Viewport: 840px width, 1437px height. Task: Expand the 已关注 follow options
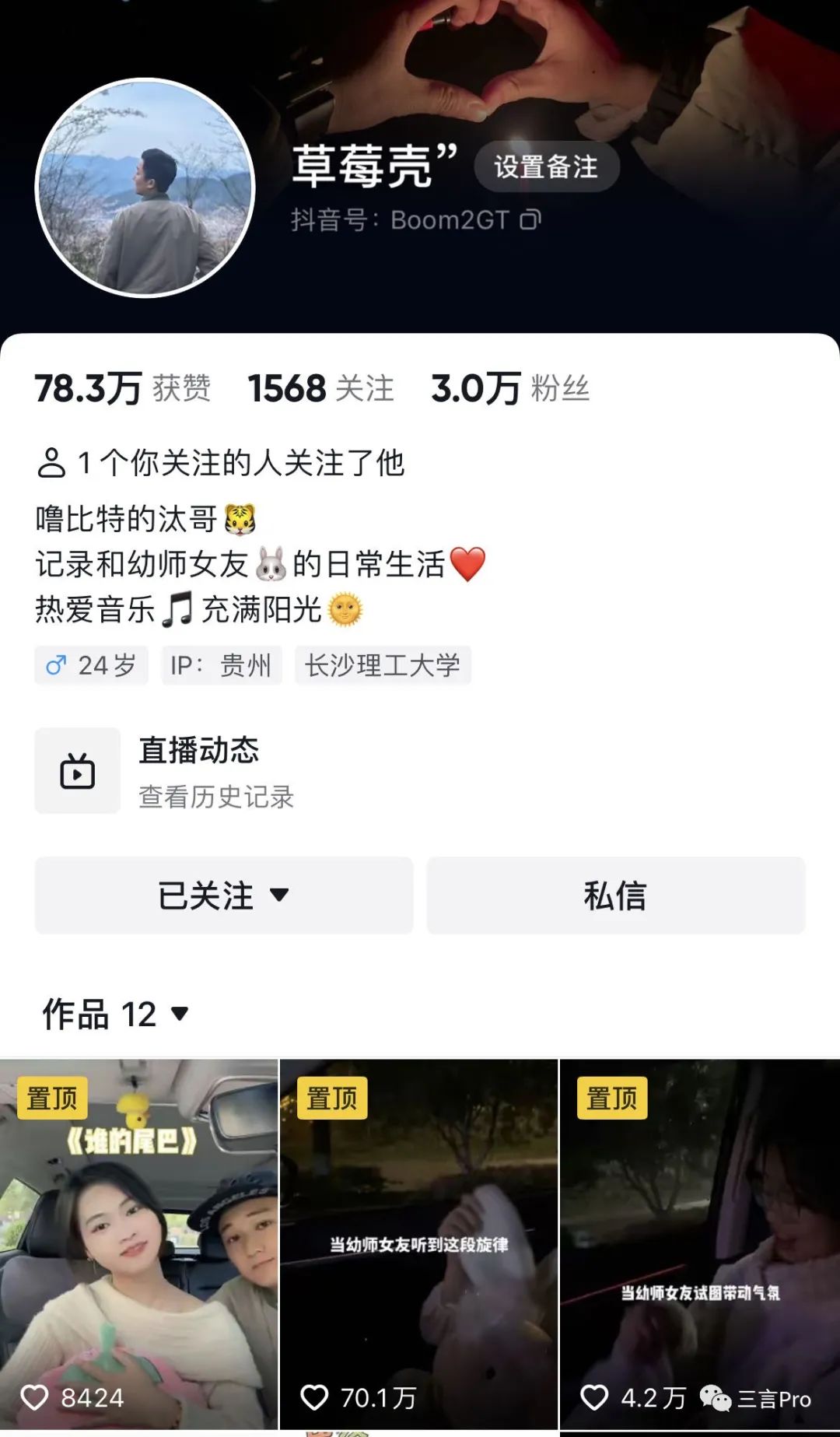coord(223,895)
